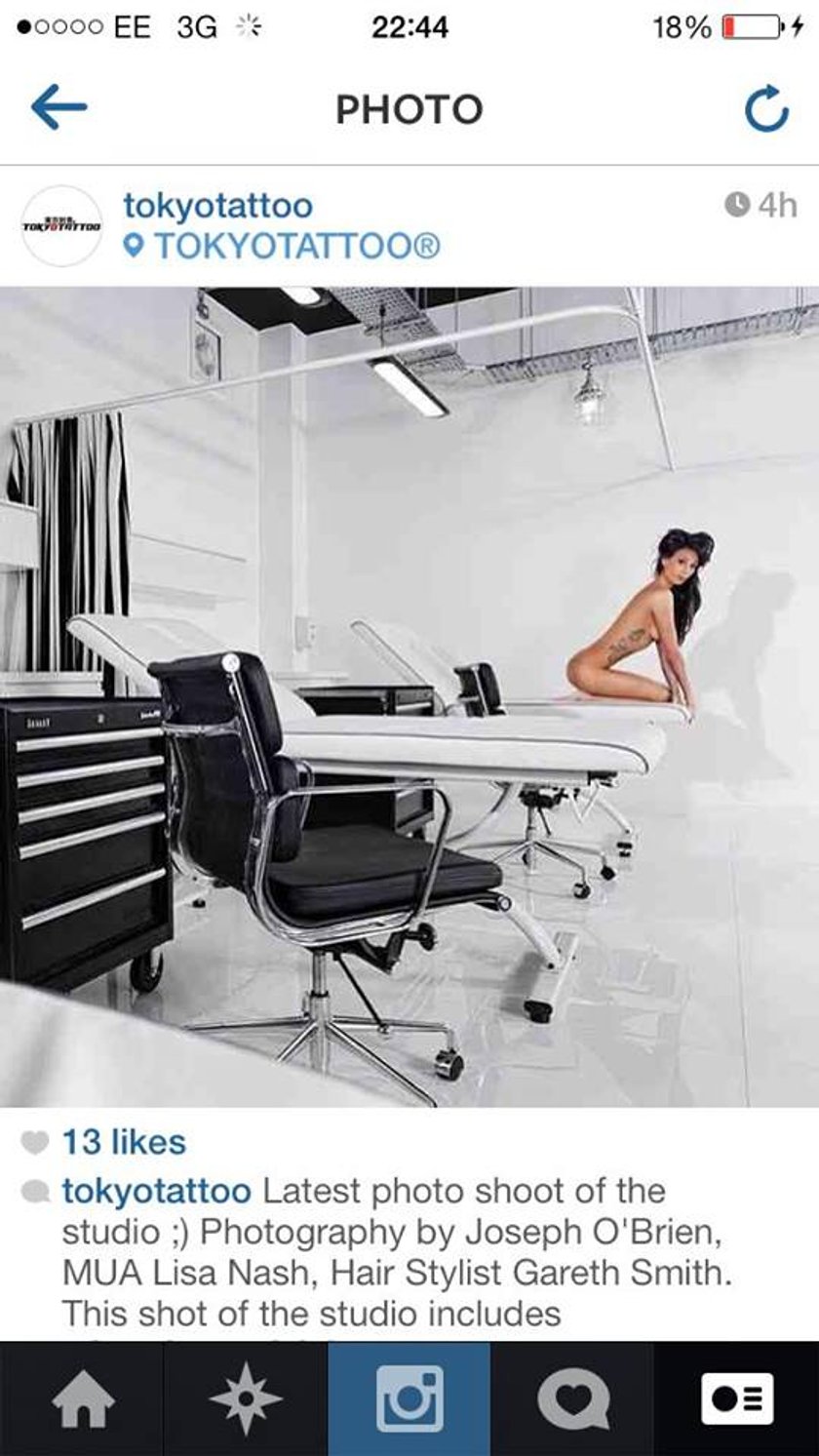
Task: Go back using the arrow icon
Action: (x=58, y=108)
